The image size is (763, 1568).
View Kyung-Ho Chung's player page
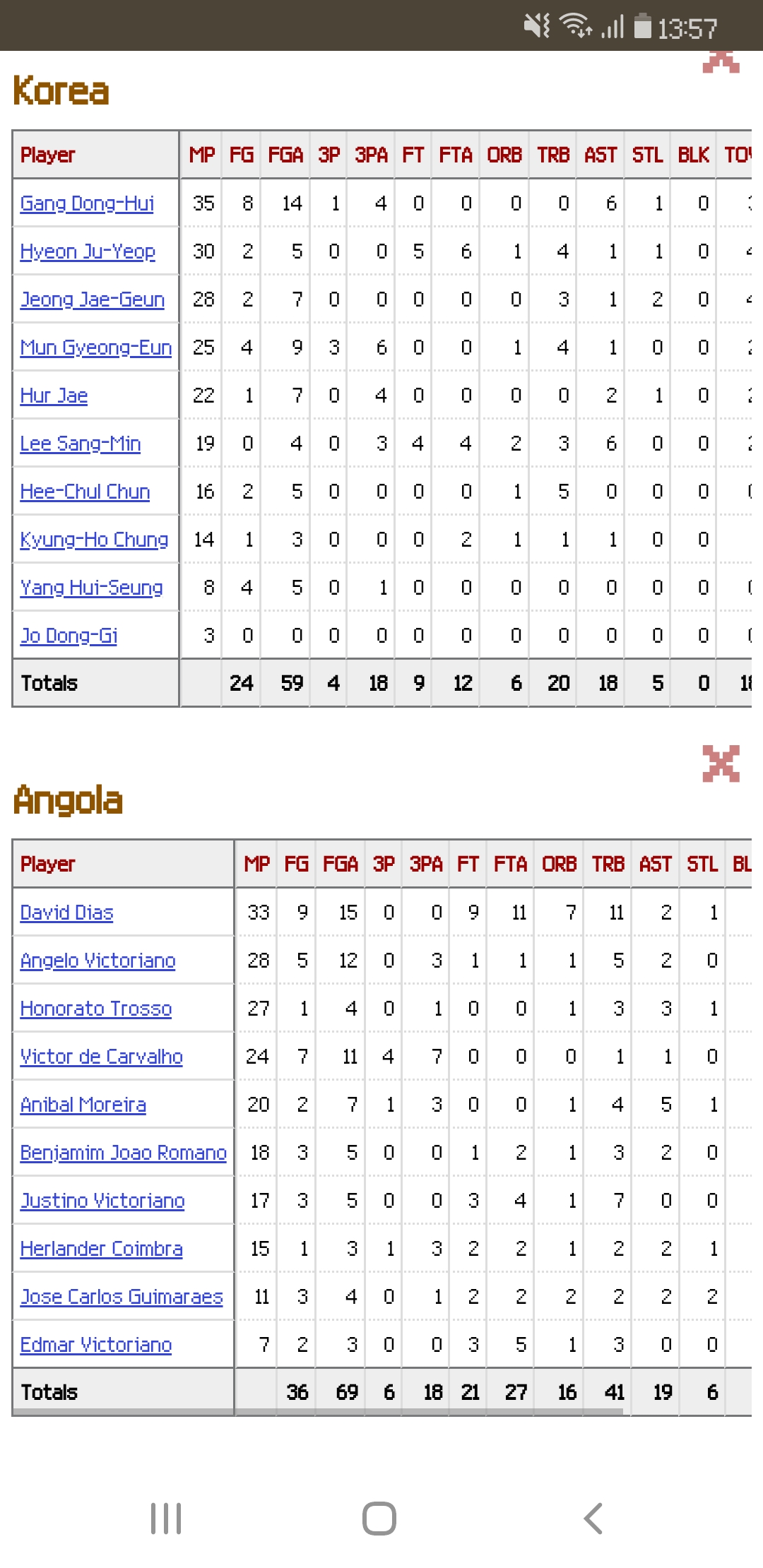[x=94, y=540]
